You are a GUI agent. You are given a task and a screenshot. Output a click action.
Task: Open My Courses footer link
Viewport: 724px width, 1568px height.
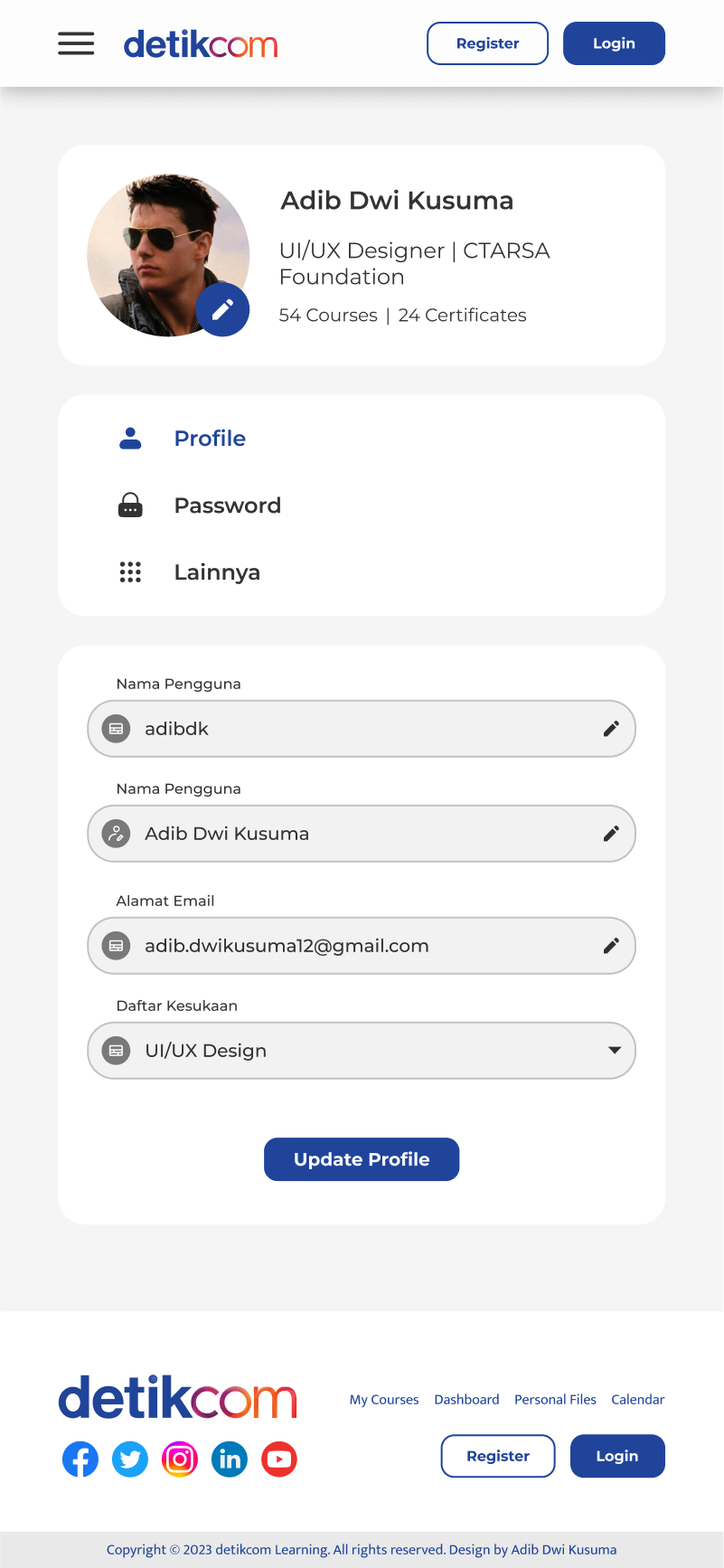[384, 1400]
